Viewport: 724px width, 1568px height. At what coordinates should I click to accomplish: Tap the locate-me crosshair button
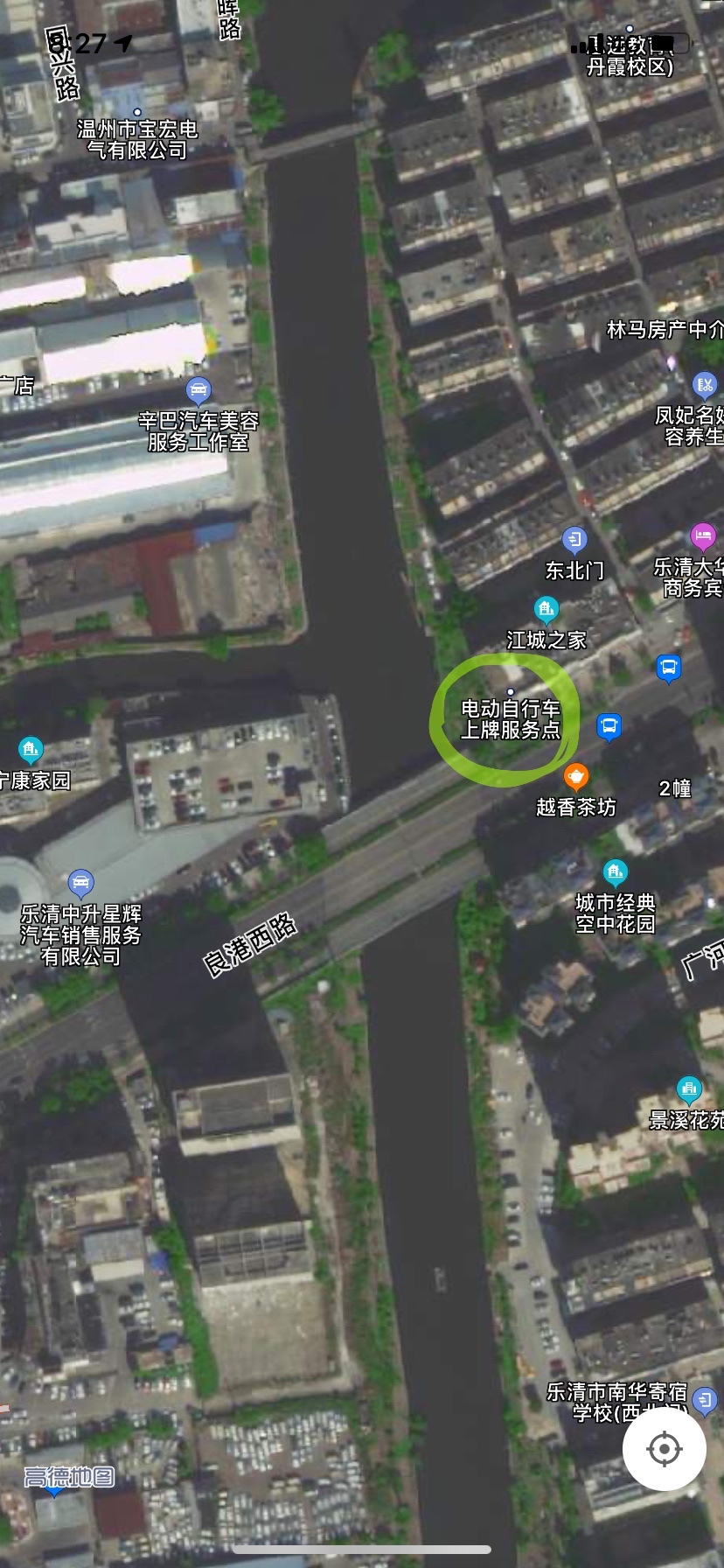point(664,1449)
